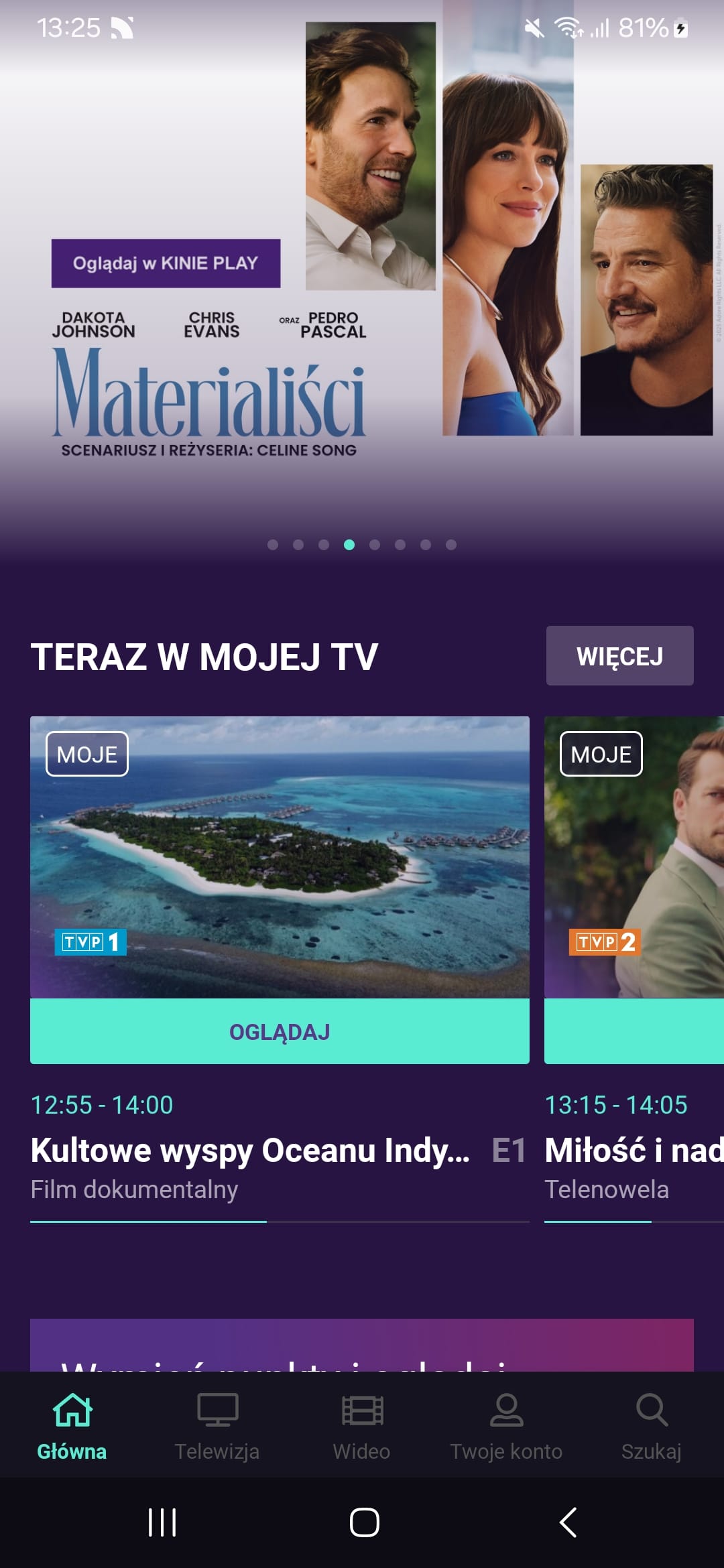This screenshot has height=1568, width=724.
Task: Select the fourth carousel page dot
Action: (x=349, y=545)
